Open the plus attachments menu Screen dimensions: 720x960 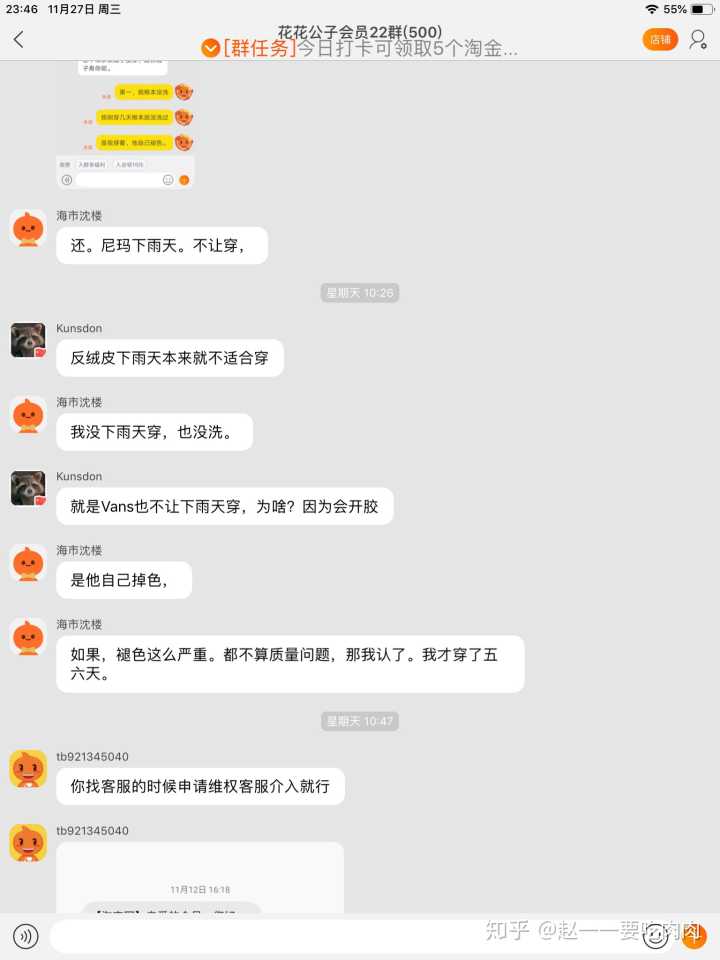694,936
